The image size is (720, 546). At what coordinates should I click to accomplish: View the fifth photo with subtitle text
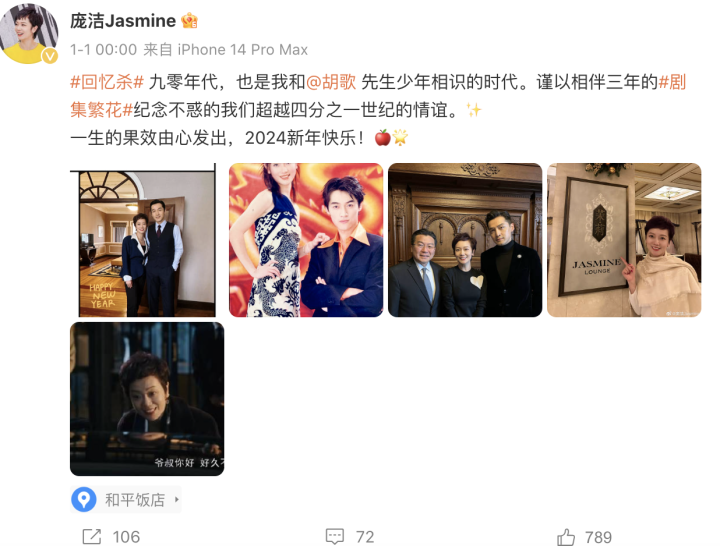pos(147,398)
